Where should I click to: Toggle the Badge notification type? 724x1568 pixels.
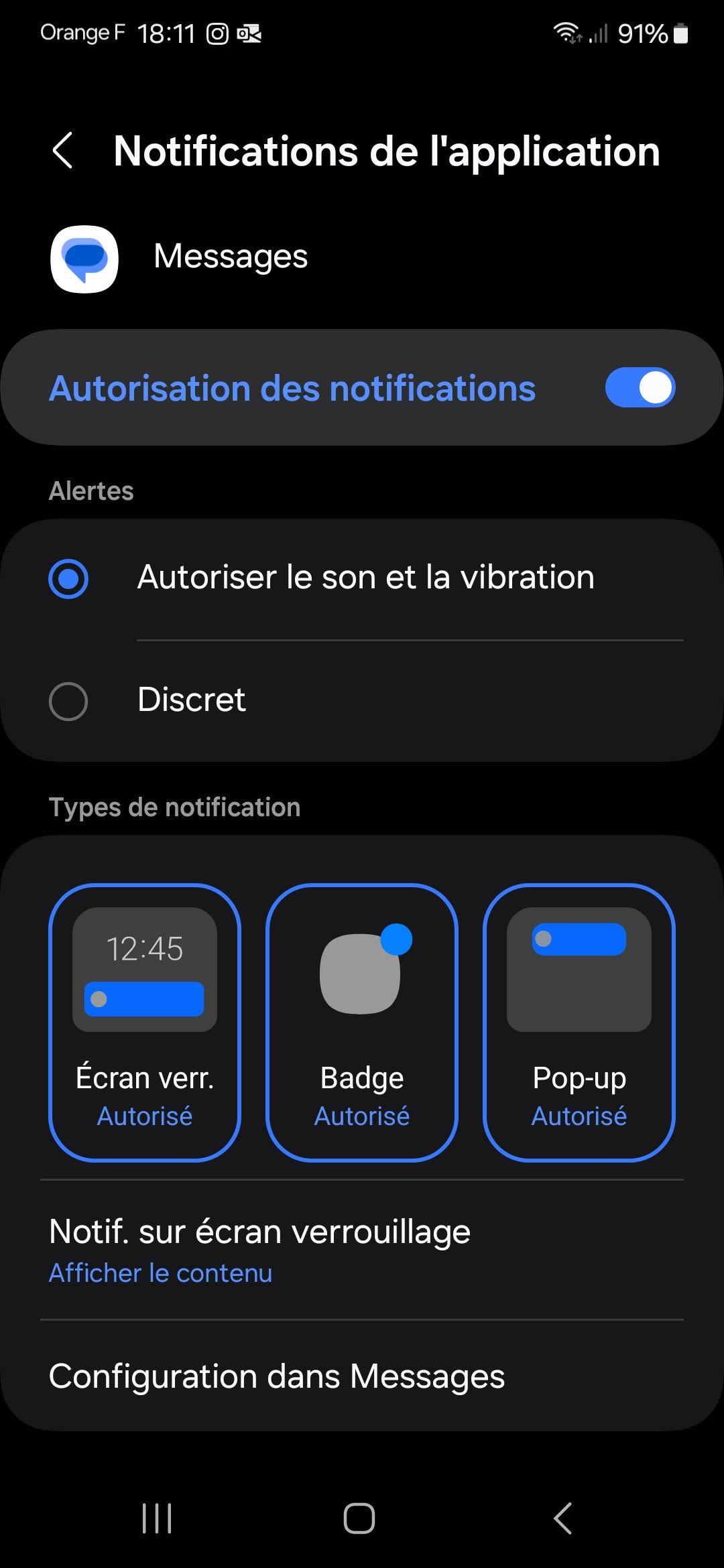tap(362, 1023)
